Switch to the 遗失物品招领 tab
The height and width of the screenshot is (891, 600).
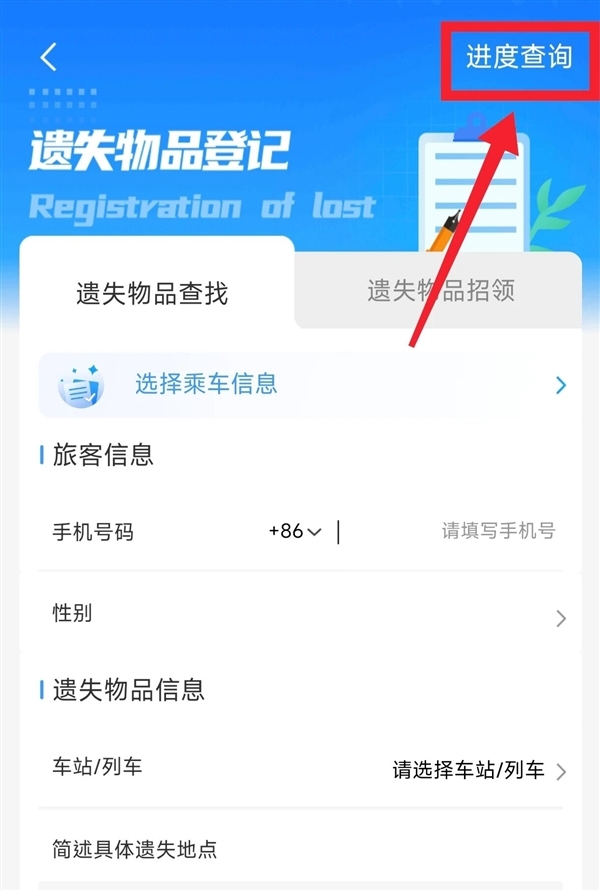click(440, 291)
